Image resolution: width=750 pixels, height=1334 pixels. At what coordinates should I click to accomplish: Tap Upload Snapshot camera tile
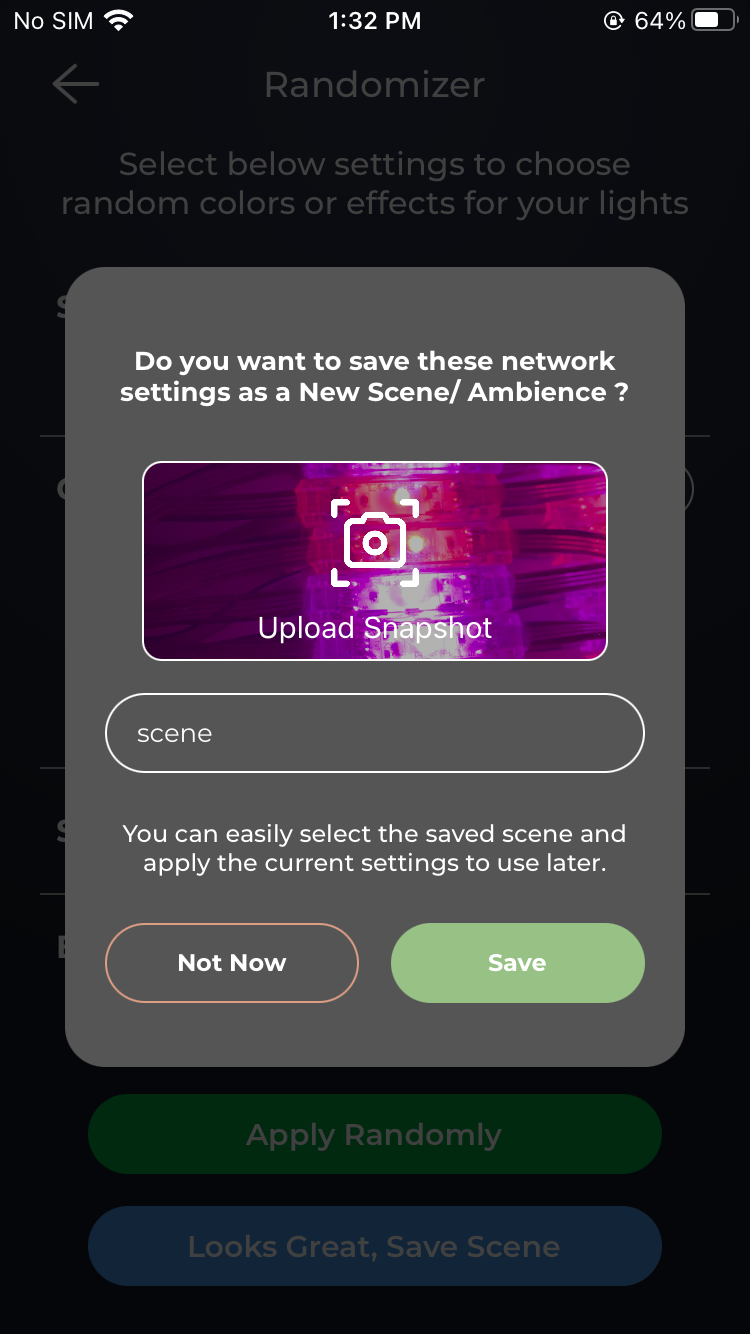(x=375, y=560)
